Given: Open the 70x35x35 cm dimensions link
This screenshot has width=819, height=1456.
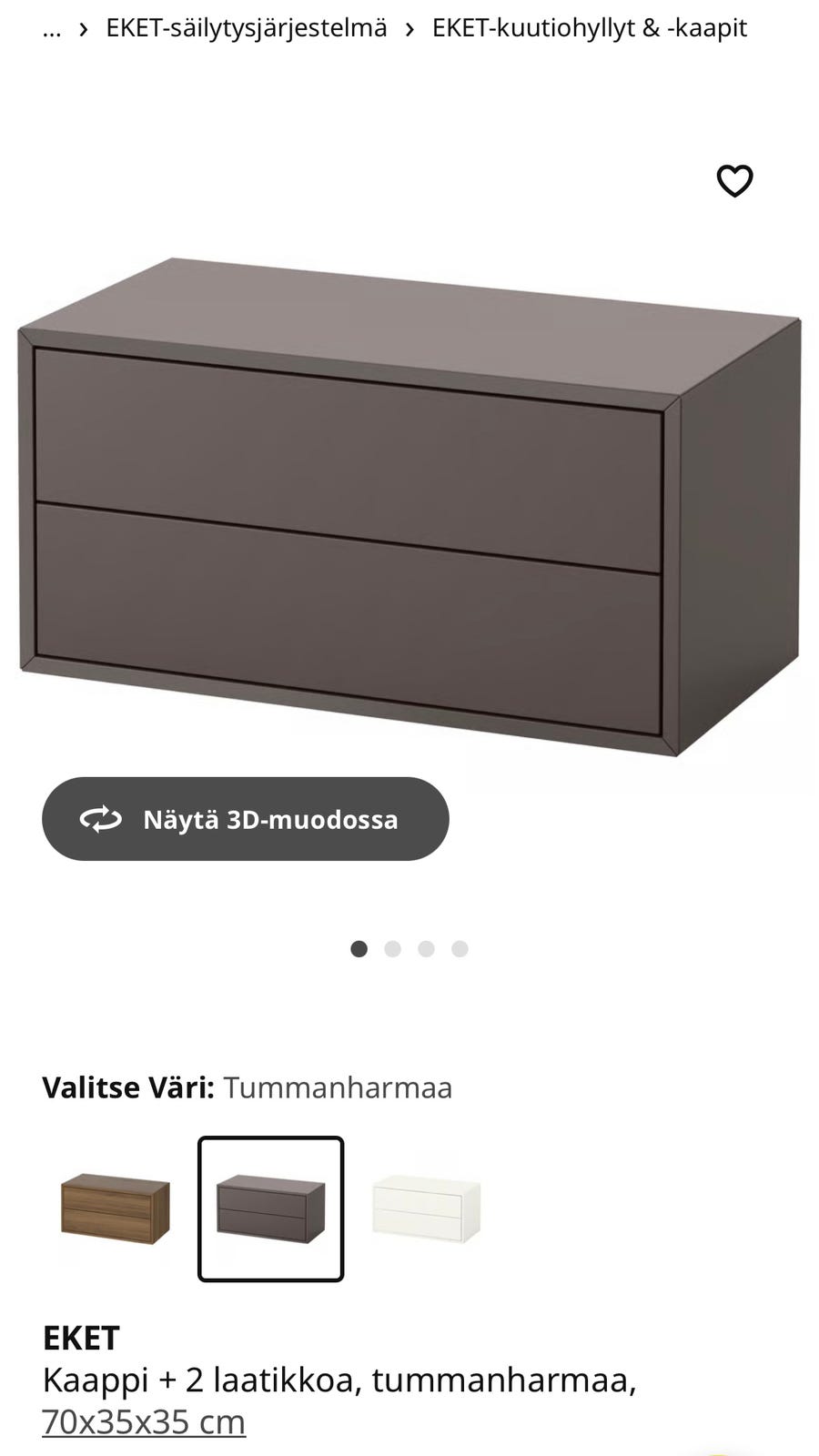Looking at the screenshot, I should [143, 1420].
